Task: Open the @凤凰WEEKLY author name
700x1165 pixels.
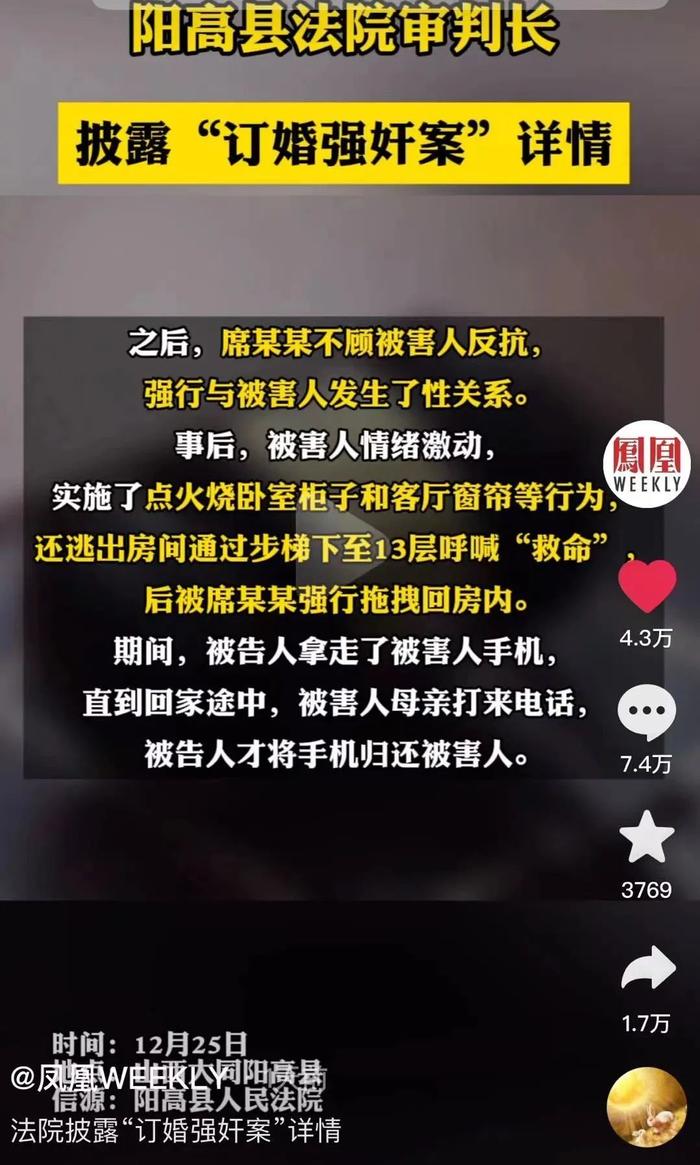Action: pyautogui.click(x=117, y=1077)
